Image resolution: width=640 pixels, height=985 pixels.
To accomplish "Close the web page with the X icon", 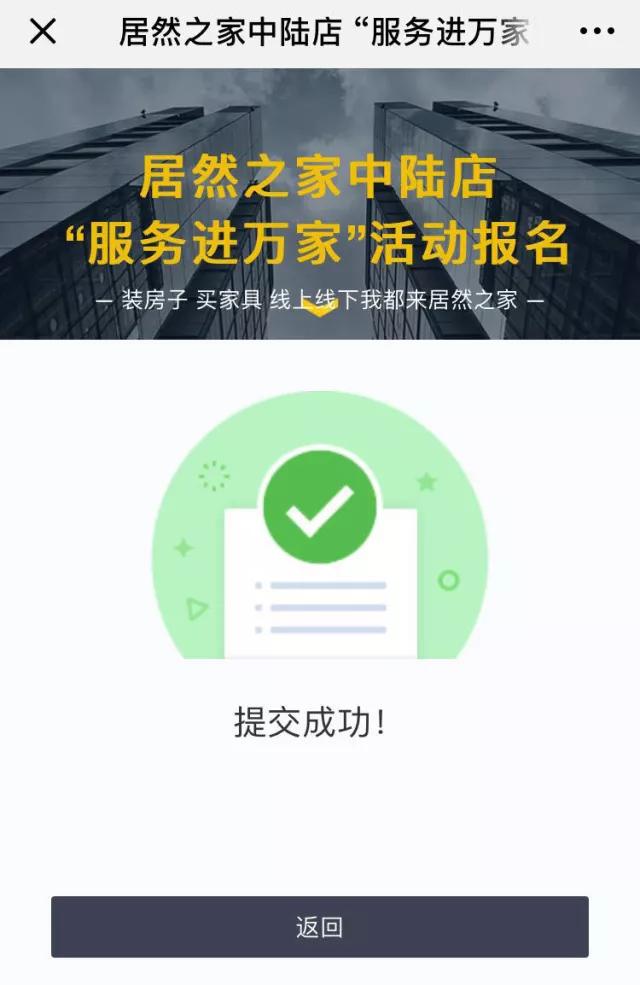I will [42, 32].
